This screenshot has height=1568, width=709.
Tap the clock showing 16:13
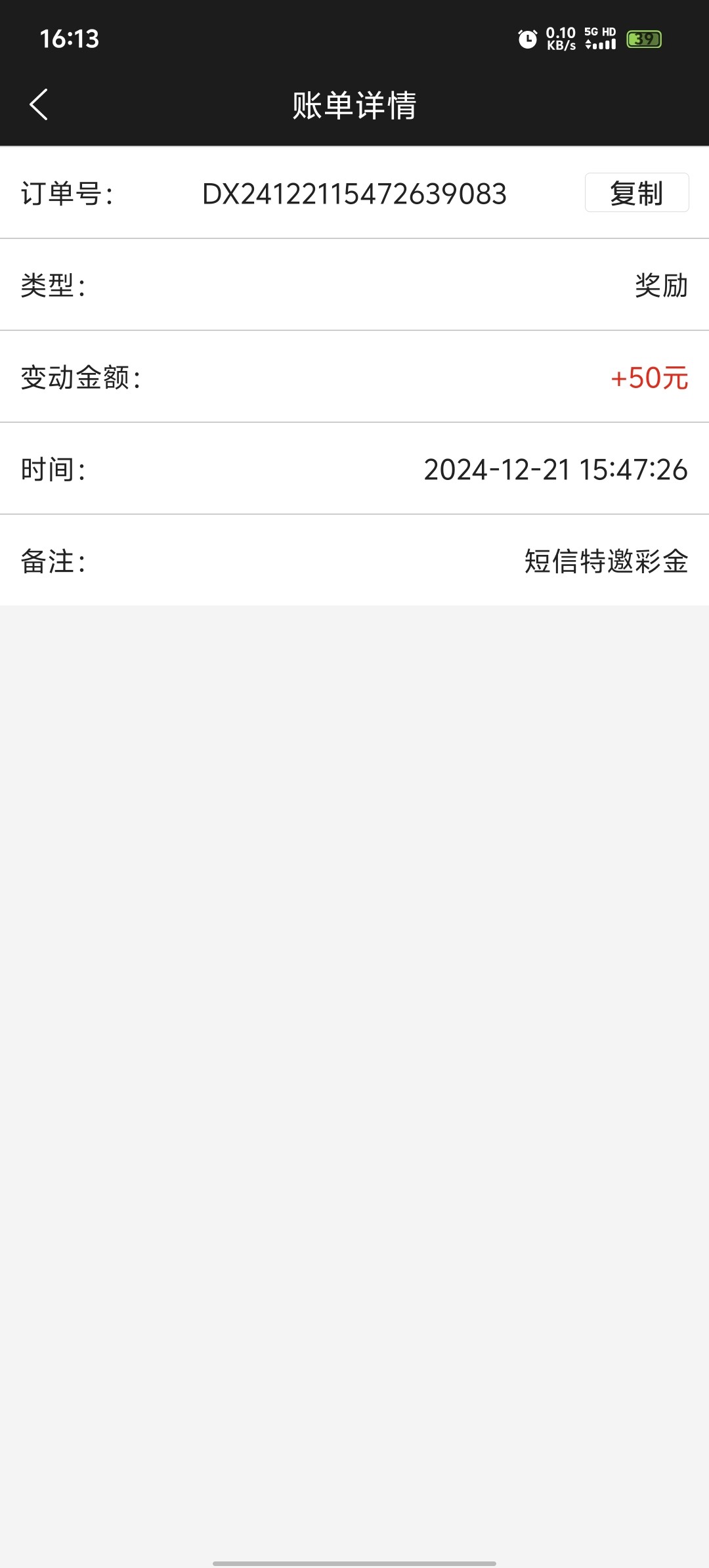pos(69,39)
